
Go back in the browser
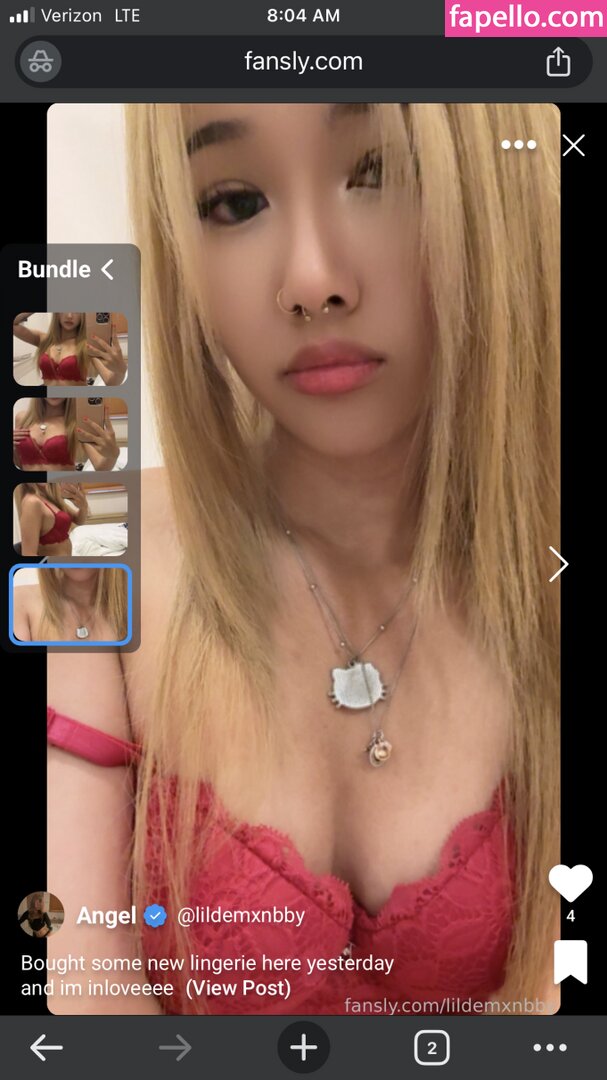pyautogui.click(x=46, y=1047)
